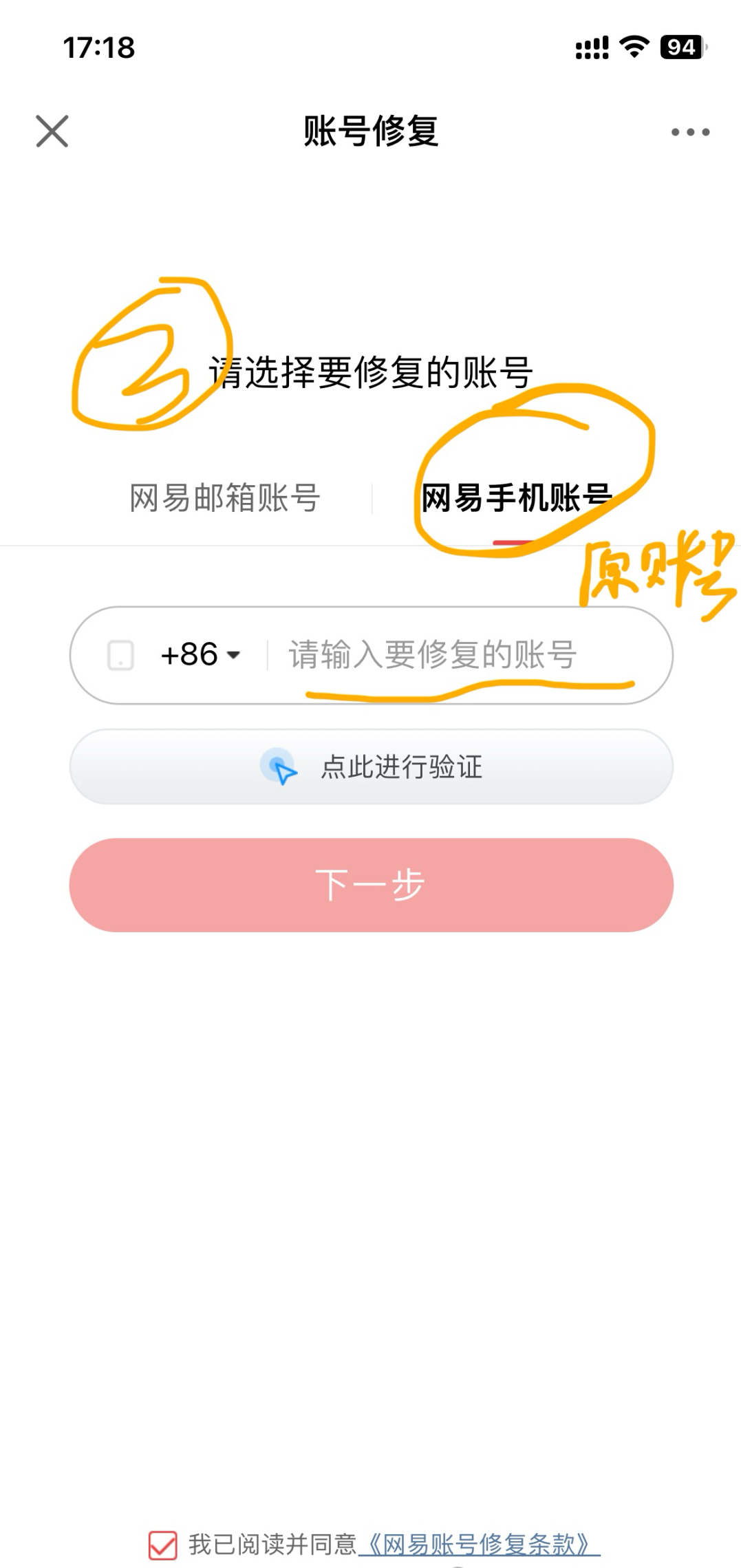
Task: Click the close X icon top left
Action: tap(50, 133)
